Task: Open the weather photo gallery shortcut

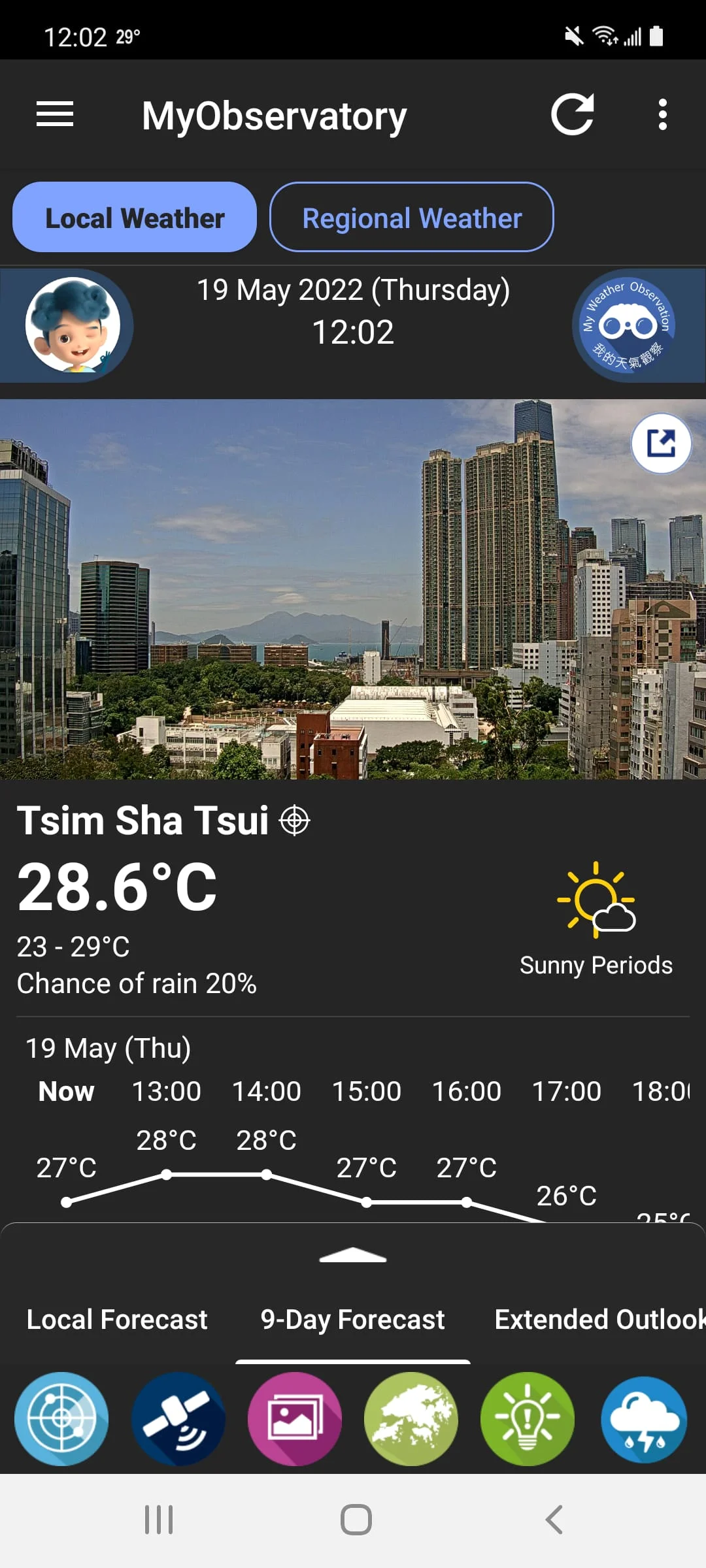Action: [x=294, y=1419]
